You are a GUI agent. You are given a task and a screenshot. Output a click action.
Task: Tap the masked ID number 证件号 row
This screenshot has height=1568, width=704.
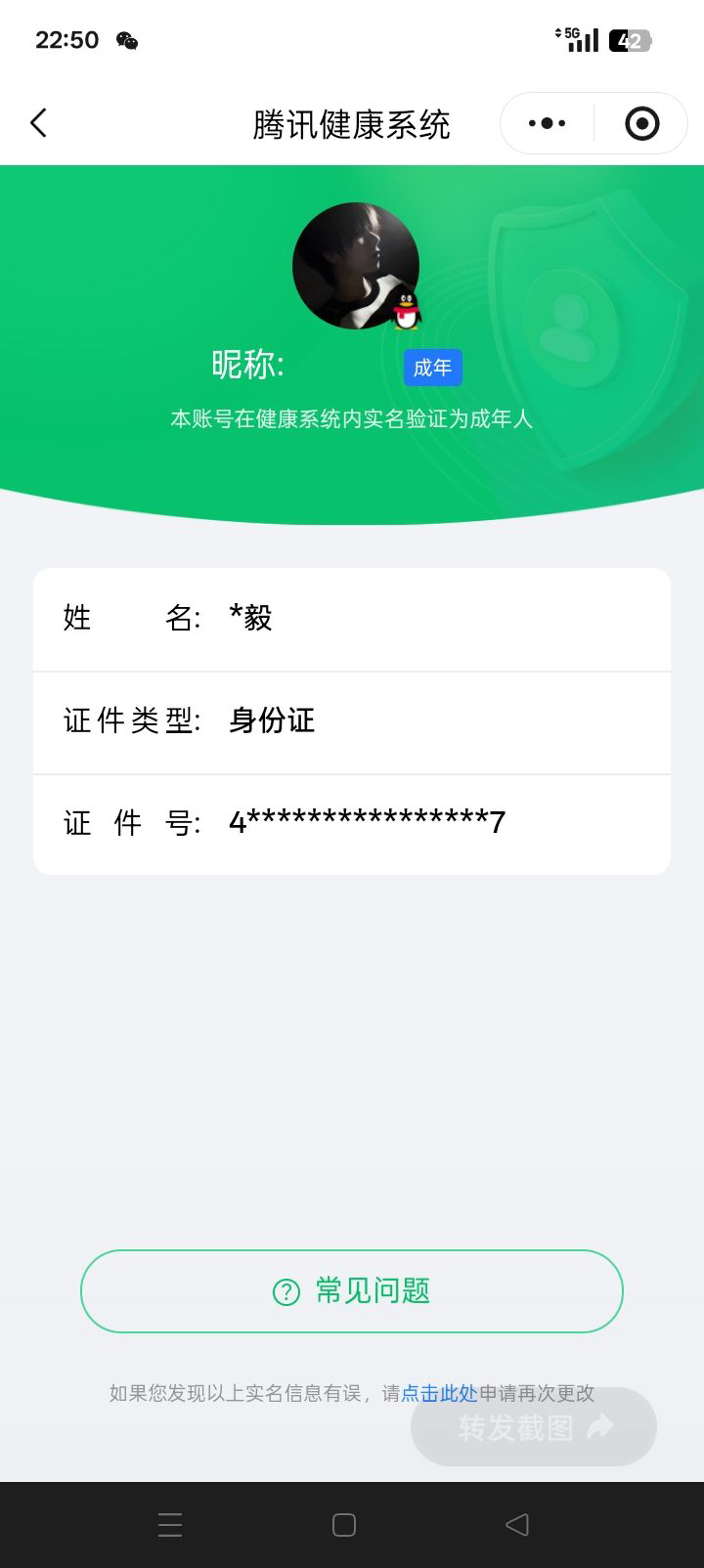coord(352,823)
